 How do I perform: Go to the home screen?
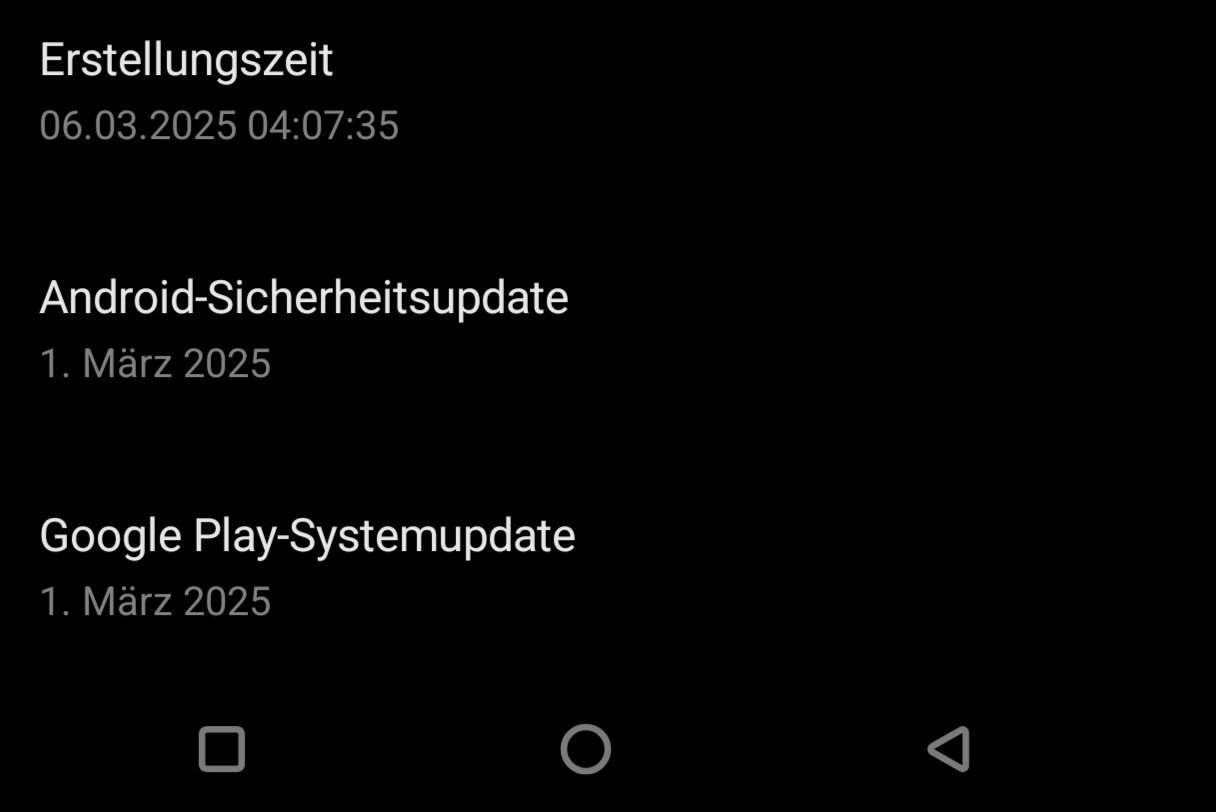pyautogui.click(x=586, y=749)
